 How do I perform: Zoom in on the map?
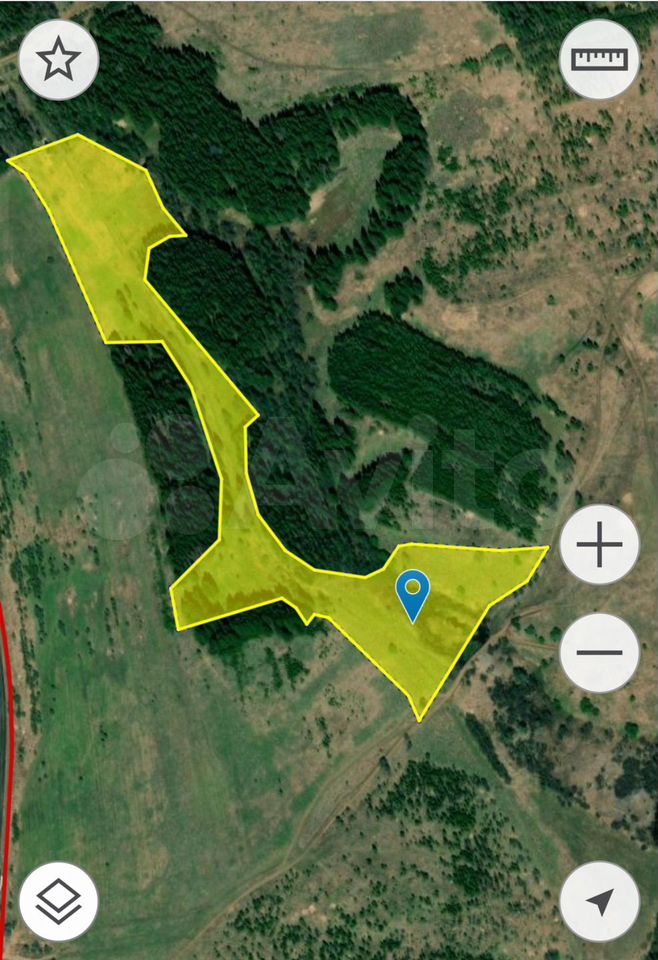599,546
